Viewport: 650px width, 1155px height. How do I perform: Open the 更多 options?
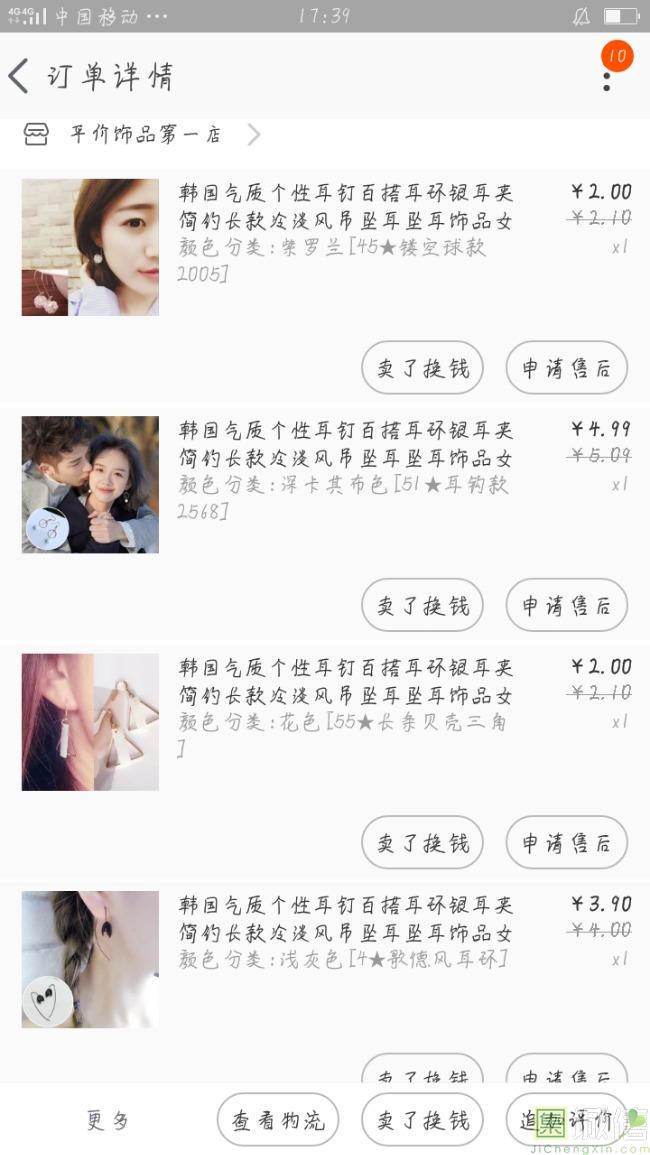pyautogui.click(x=108, y=1120)
